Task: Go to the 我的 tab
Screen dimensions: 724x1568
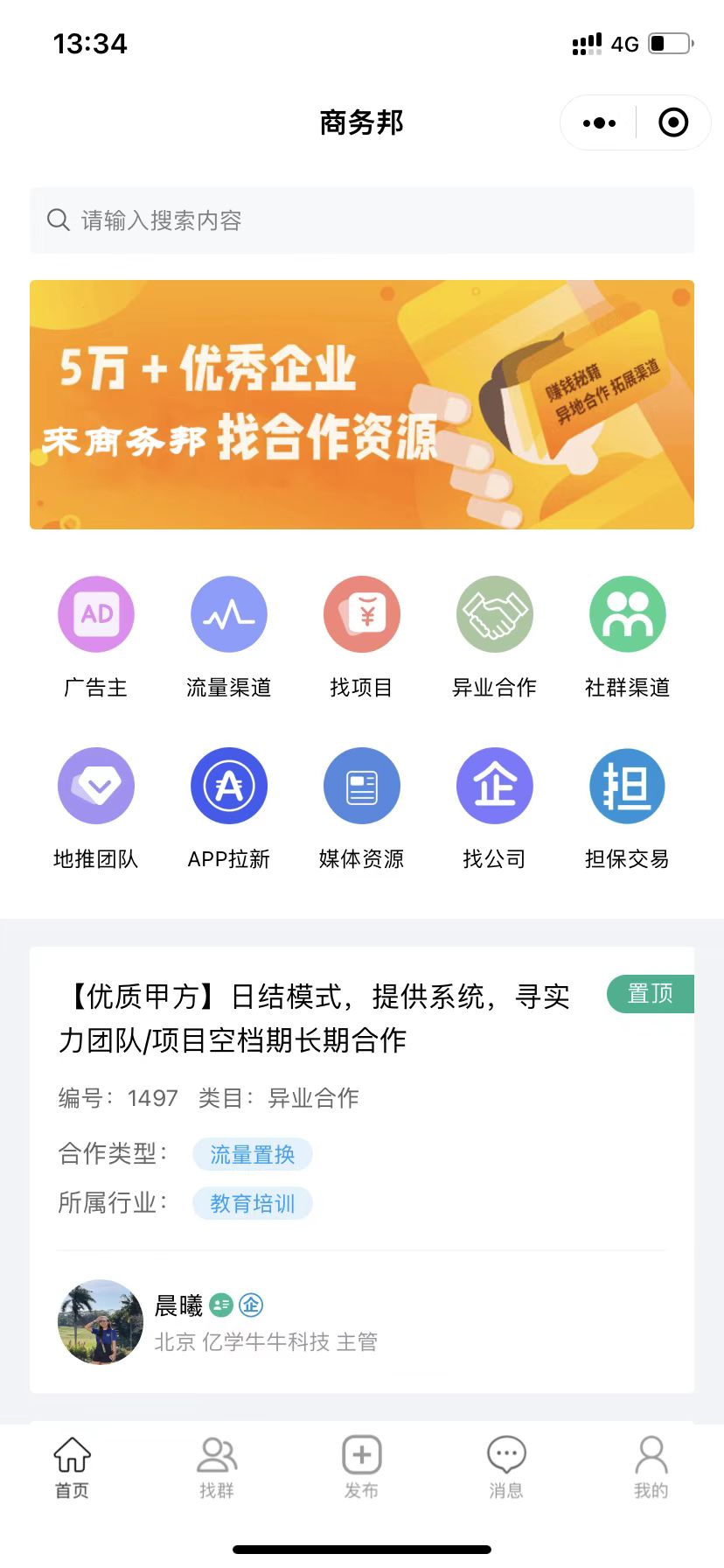Action: [651, 1466]
